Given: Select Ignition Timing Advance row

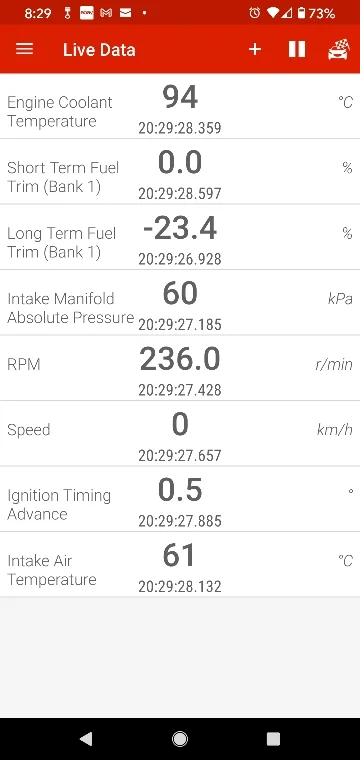Looking at the screenshot, I should point(180,499).
